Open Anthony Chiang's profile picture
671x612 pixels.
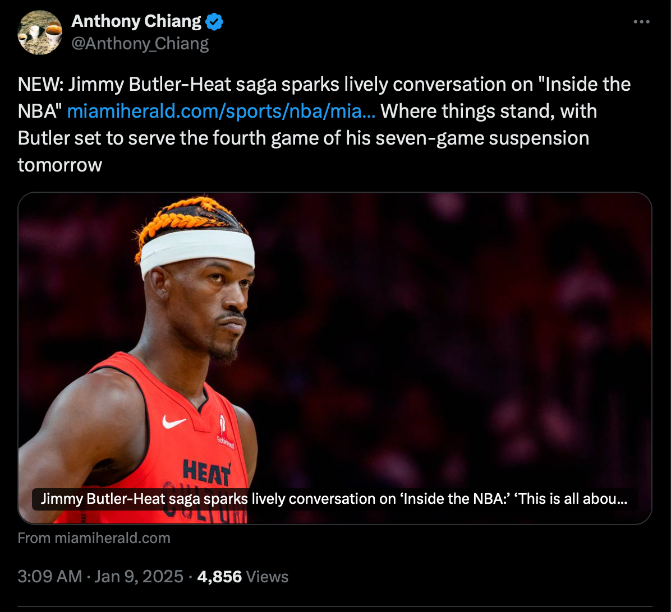[40, 32]
